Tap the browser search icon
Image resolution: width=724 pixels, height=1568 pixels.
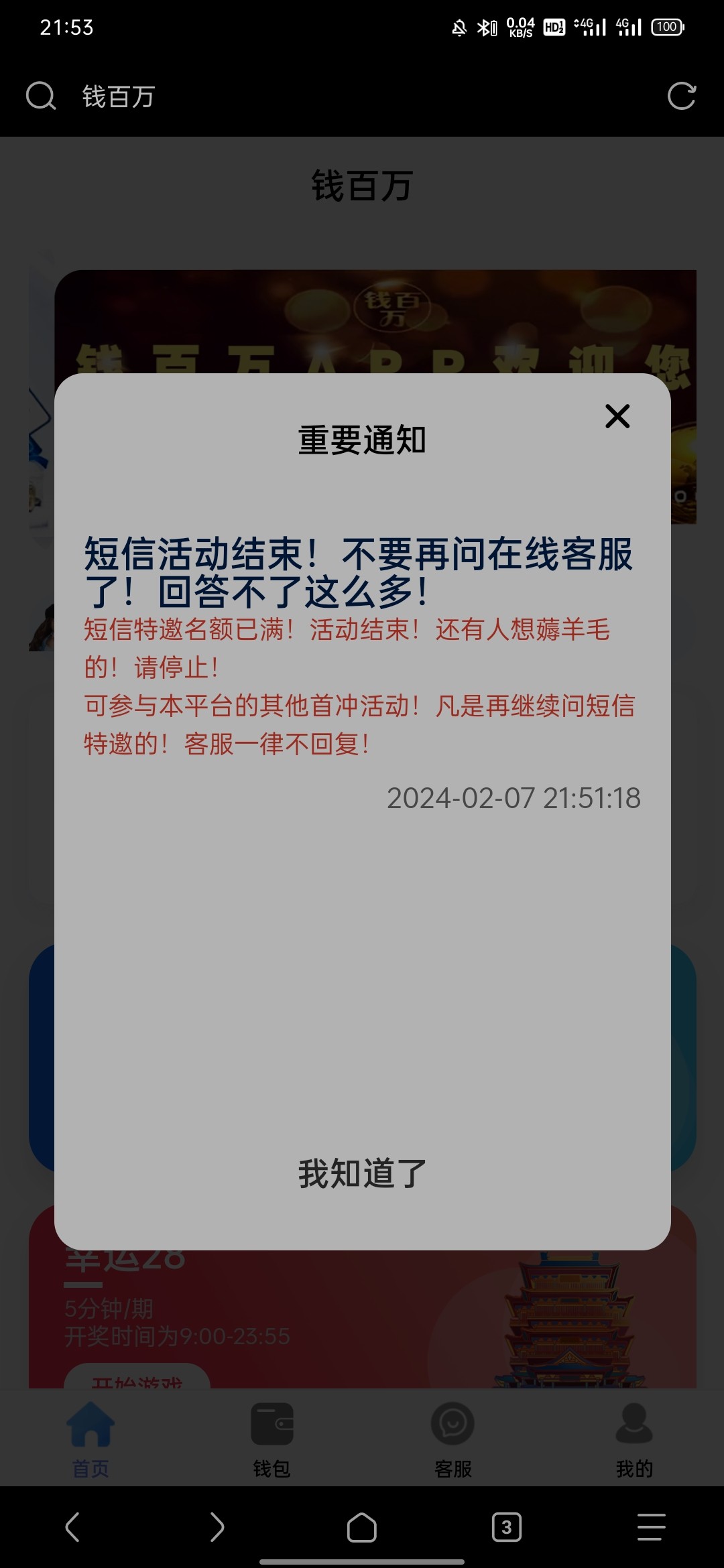pos(41,96)
